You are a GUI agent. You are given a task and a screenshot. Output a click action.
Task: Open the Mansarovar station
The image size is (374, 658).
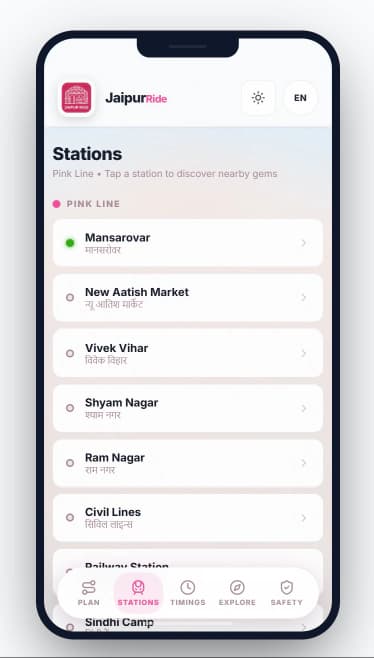pyautogui.click(x=188, y=243)
